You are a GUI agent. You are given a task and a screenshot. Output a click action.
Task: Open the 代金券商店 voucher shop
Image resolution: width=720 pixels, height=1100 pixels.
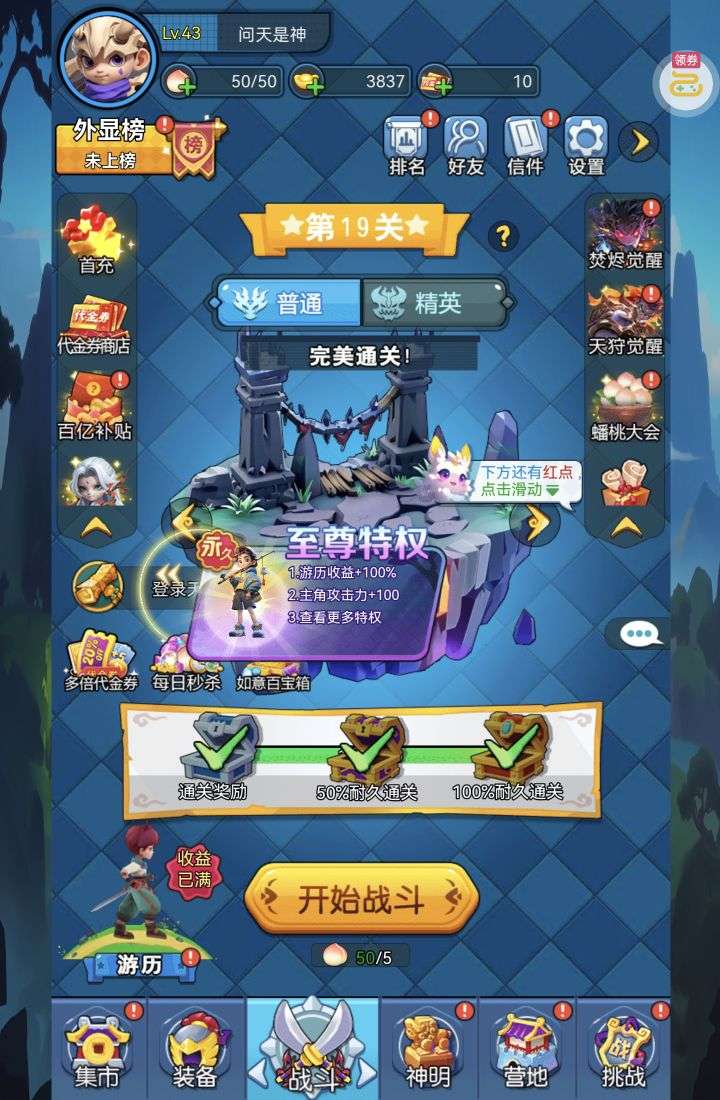click(95, 323)
